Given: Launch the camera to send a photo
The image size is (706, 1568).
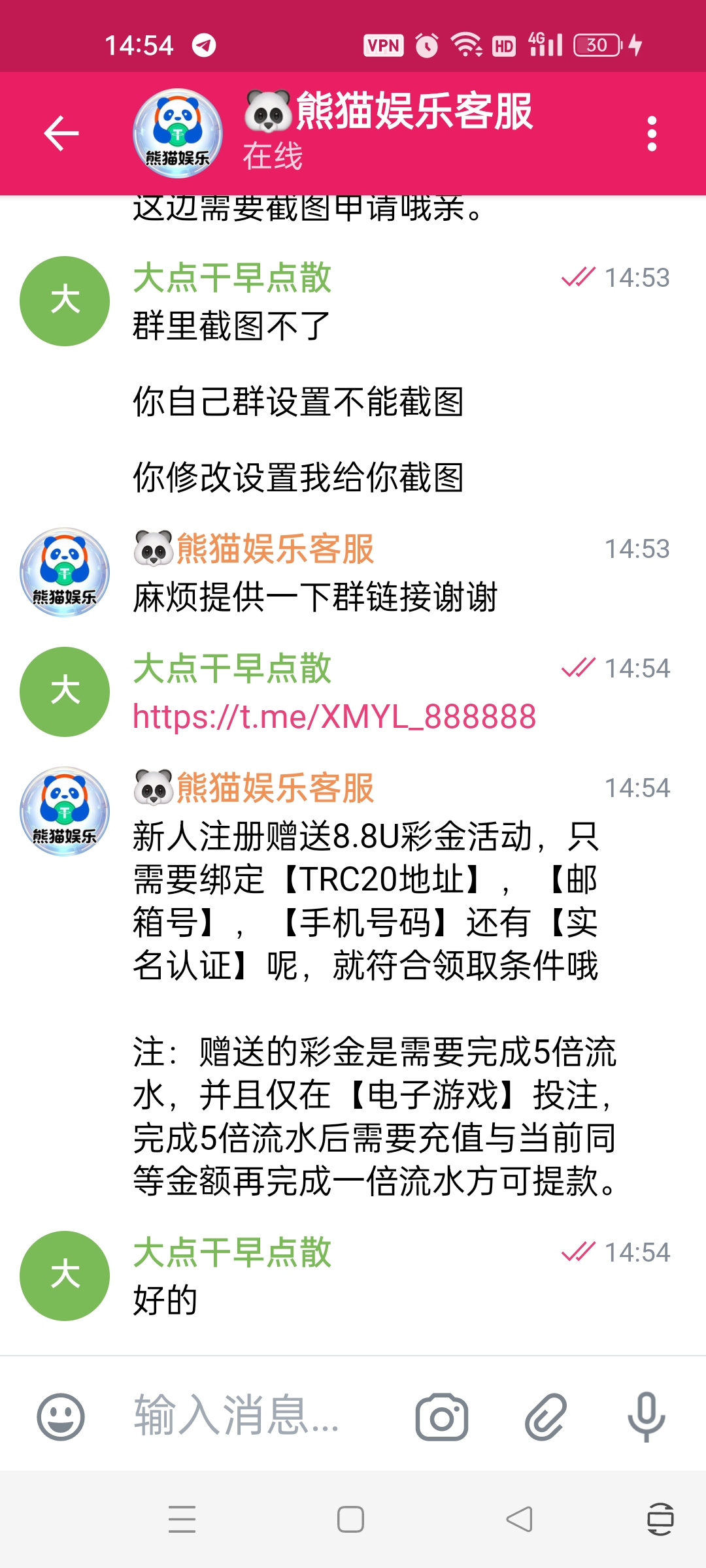Looking at the screenshot, I should point(442,1417).
